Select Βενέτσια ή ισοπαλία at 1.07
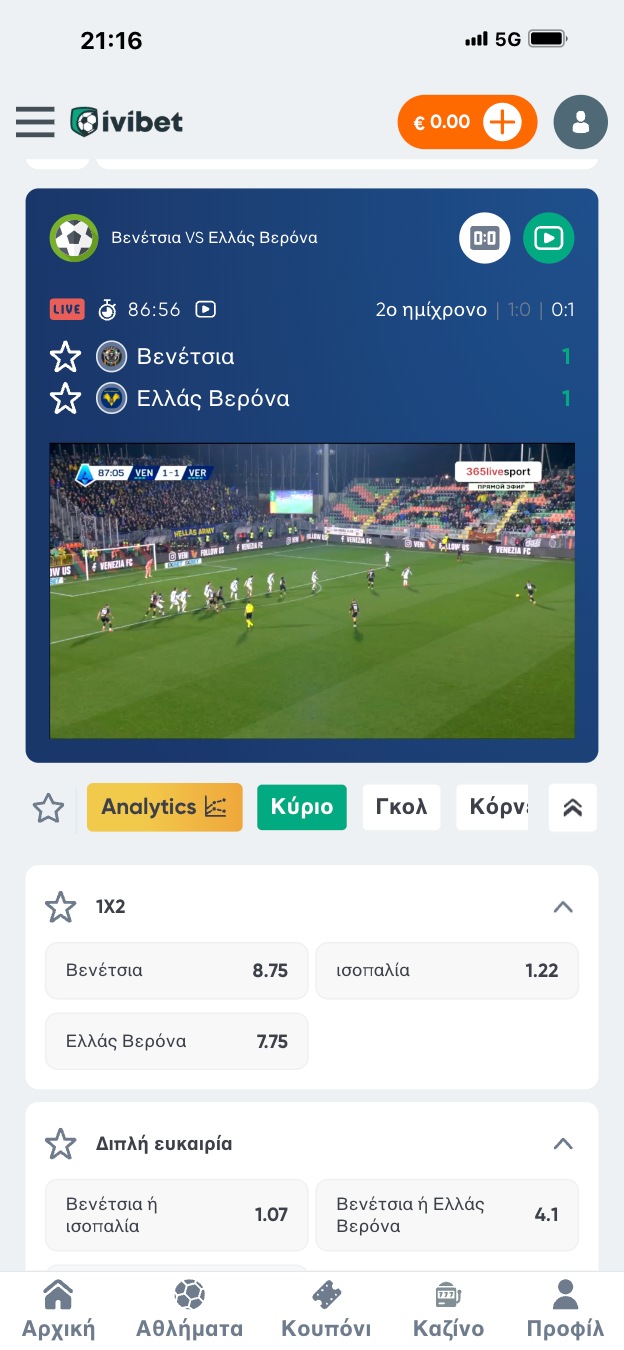The image size is (624, 1350). point(177,1215)
